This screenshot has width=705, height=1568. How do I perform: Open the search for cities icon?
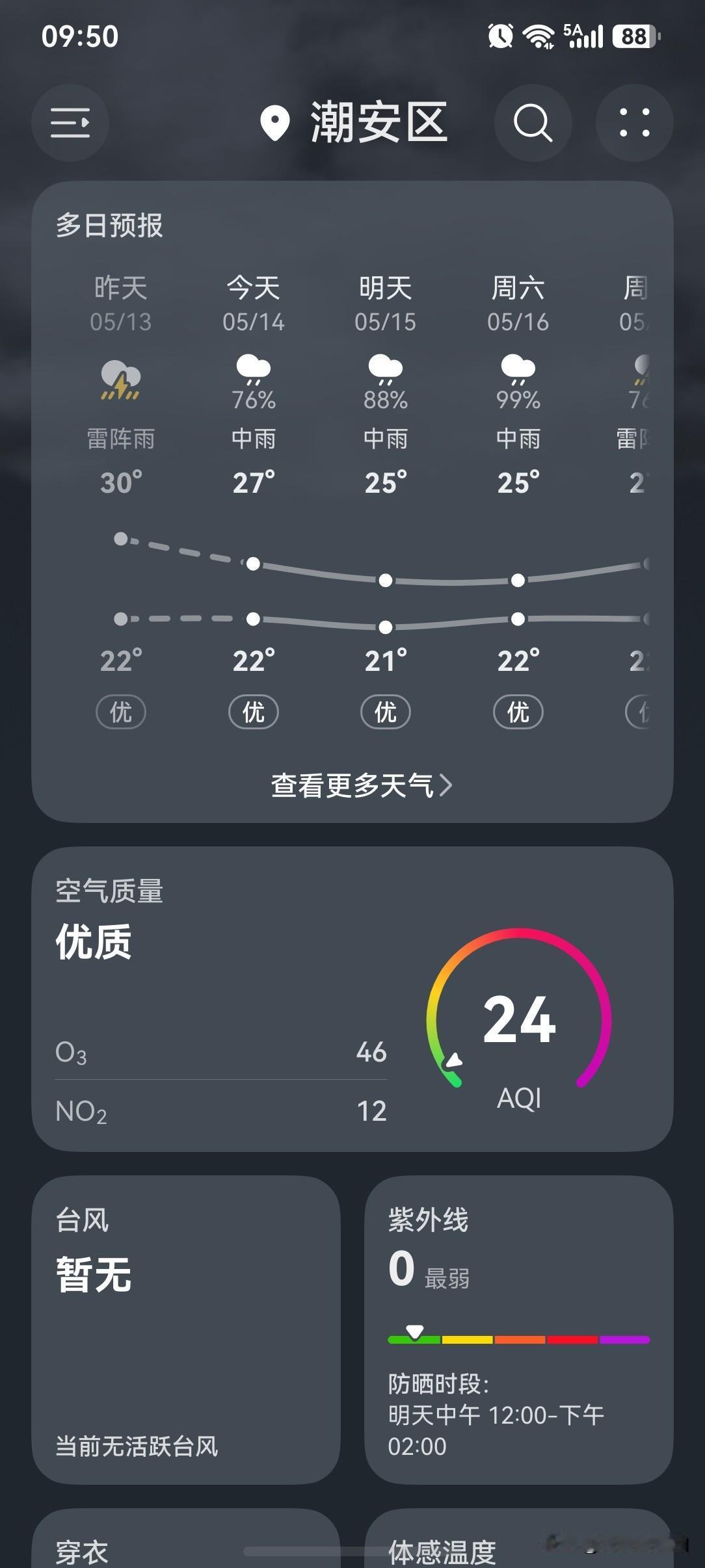click(533, 123)
